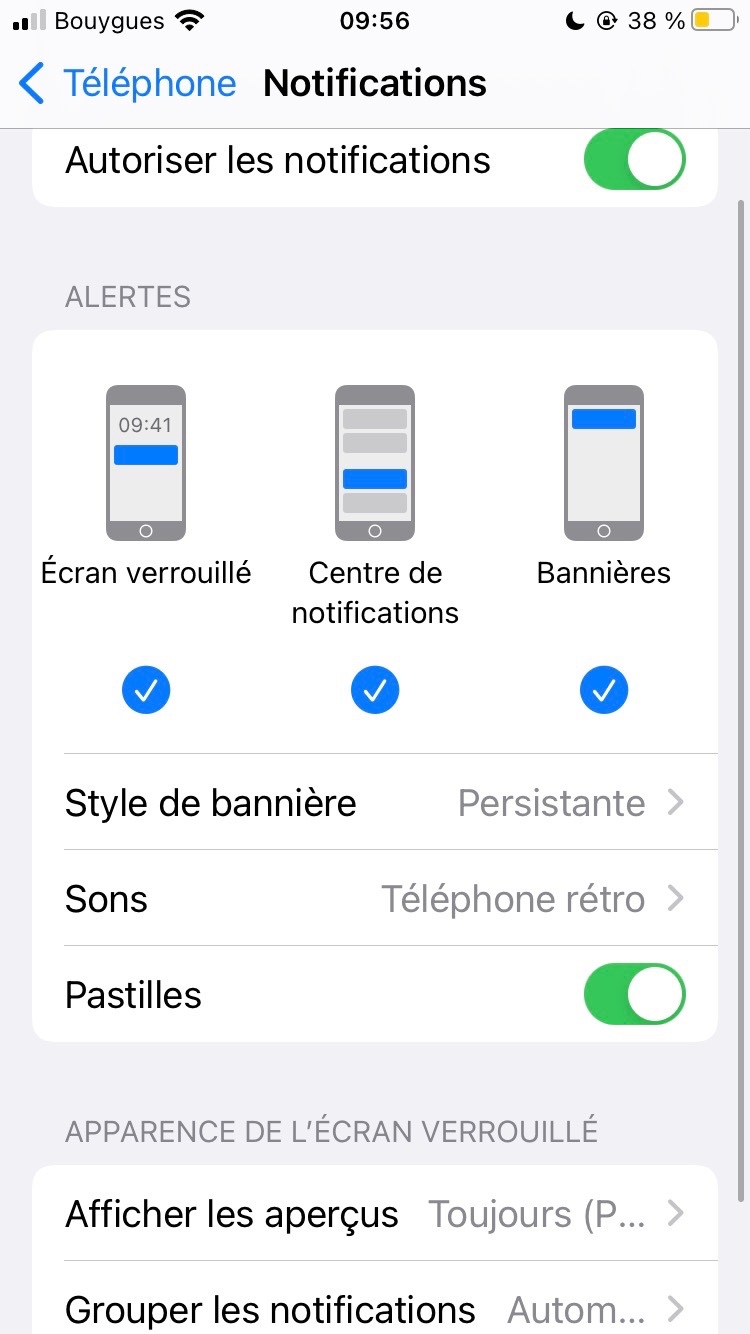750x1334 pixels.
Task: Open the Sons ringtone setting
Action: point(375,898)
